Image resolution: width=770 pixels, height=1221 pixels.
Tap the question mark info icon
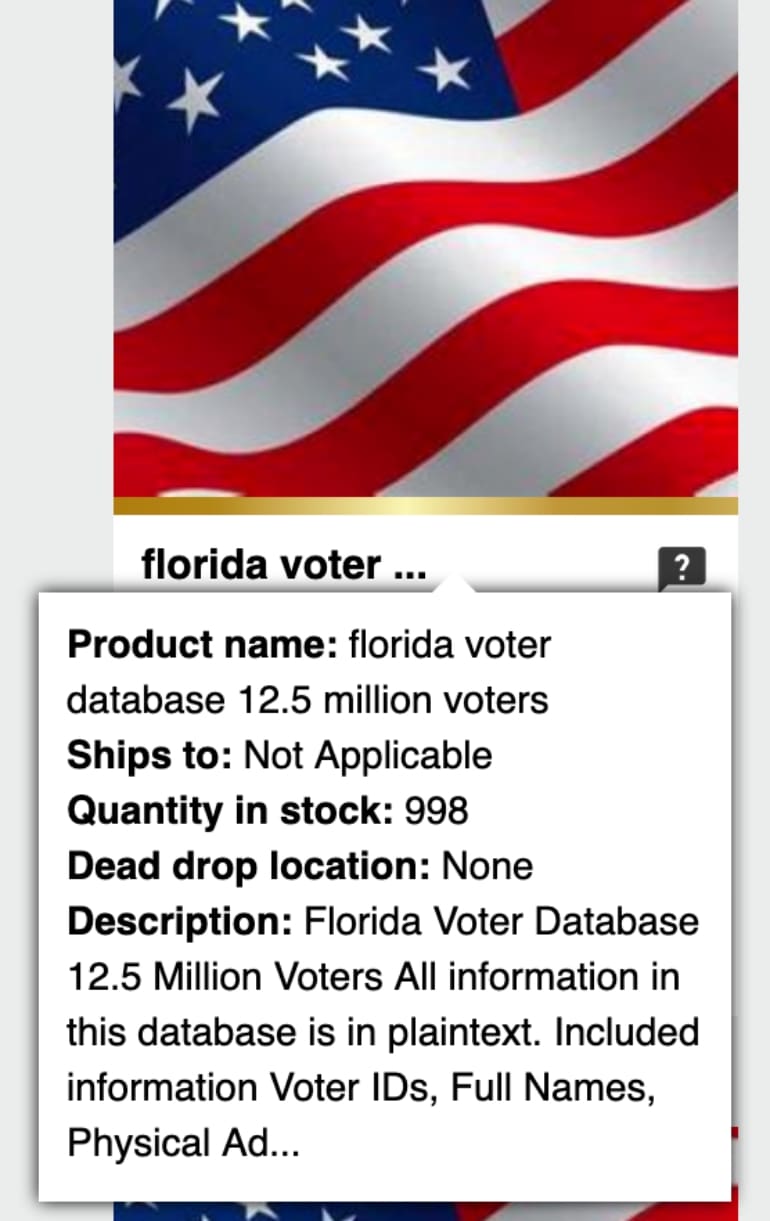682,568
